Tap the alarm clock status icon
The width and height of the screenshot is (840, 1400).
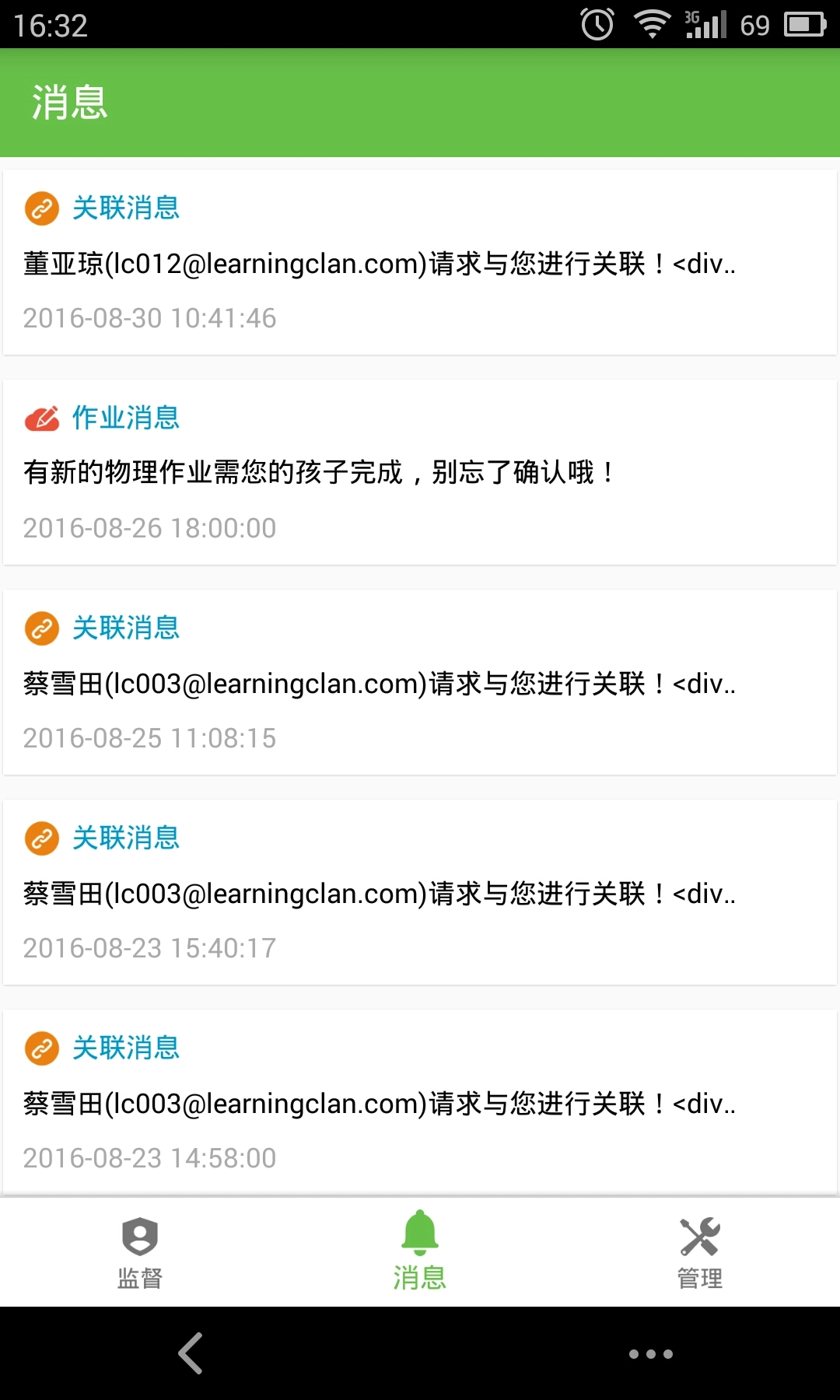pos(596,25)
